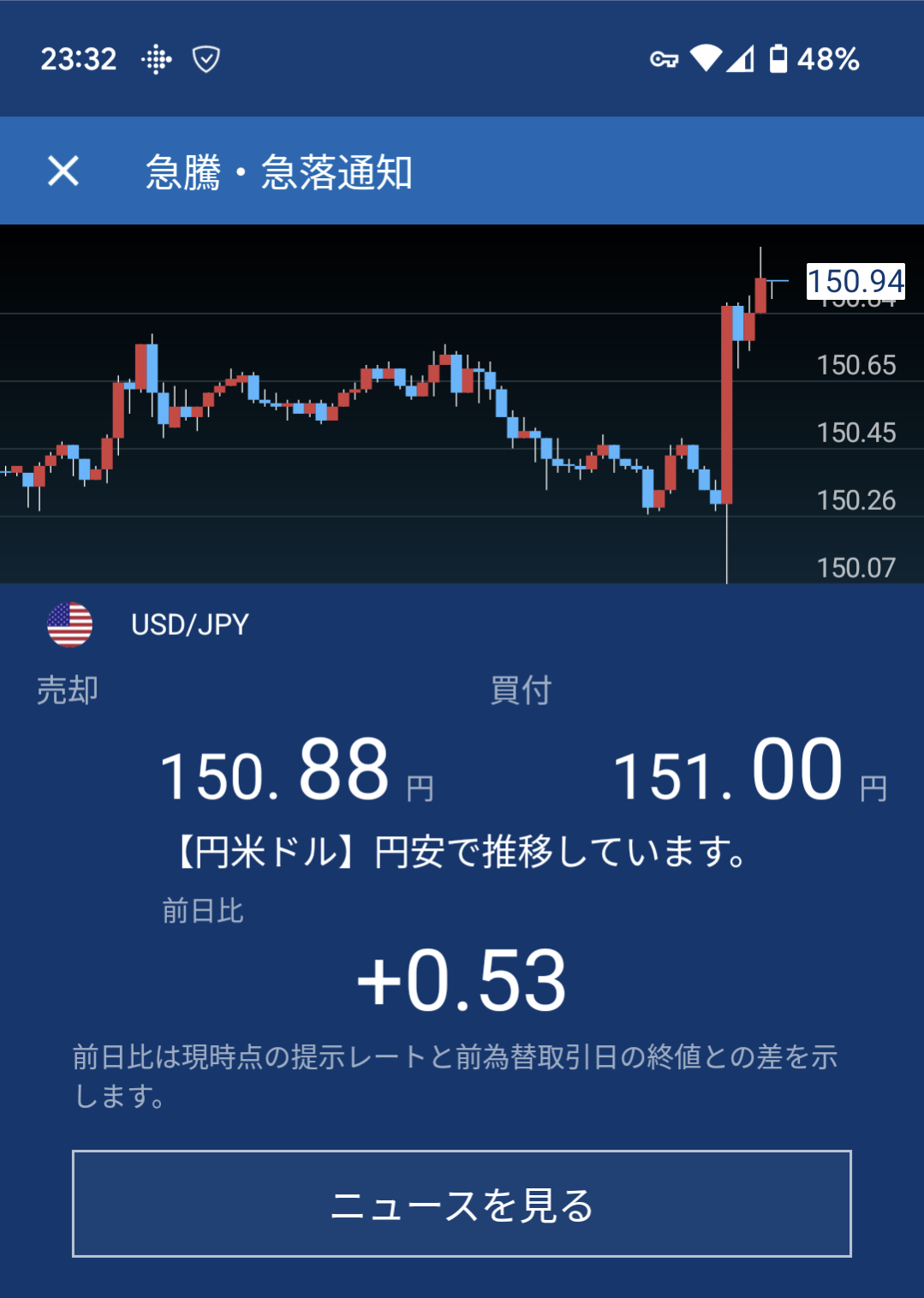The height and width of the screenshot is (1298, 924).
Task: Close the 急騰・急落通知 screen
Action: tap(63, 170)
